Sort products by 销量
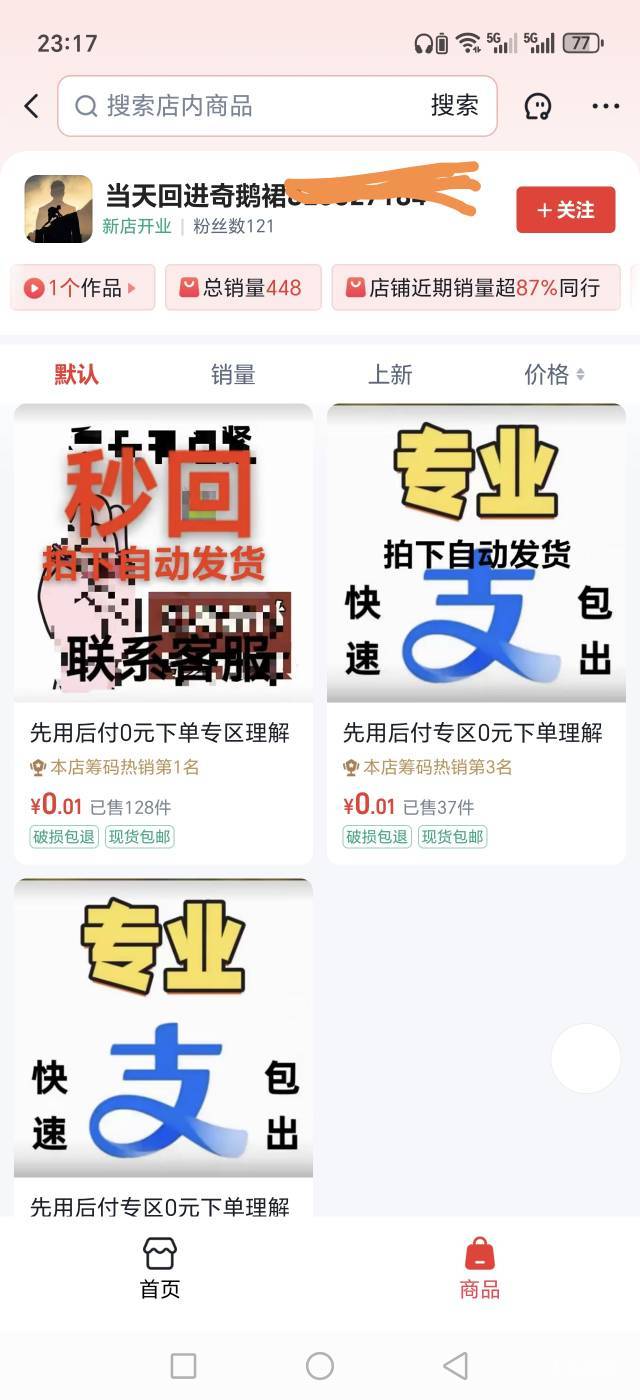 tap(233, 375)
